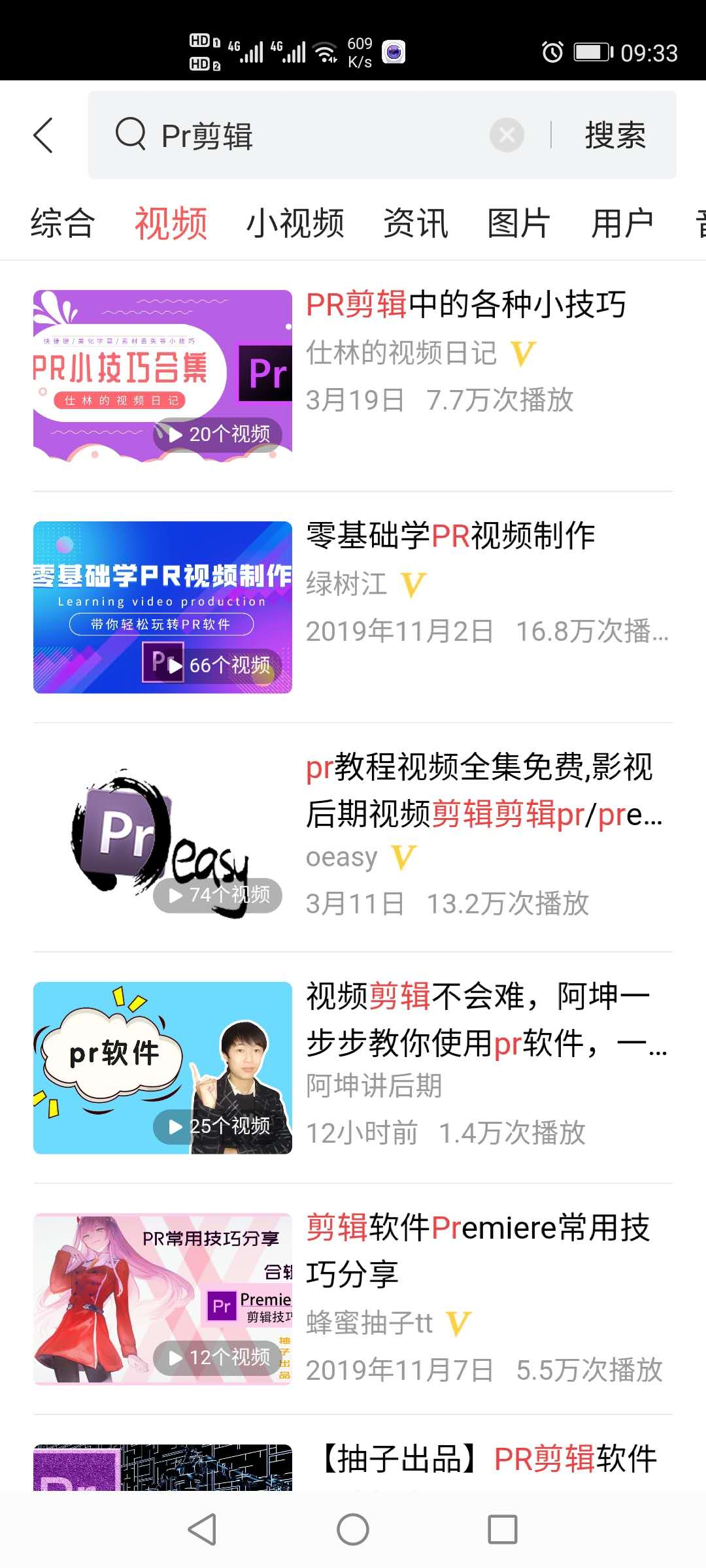Viewport: 706px width, 1568px height.
Task: Tap the magnifier icon in the search bar
Action: (x=131, y=136)
